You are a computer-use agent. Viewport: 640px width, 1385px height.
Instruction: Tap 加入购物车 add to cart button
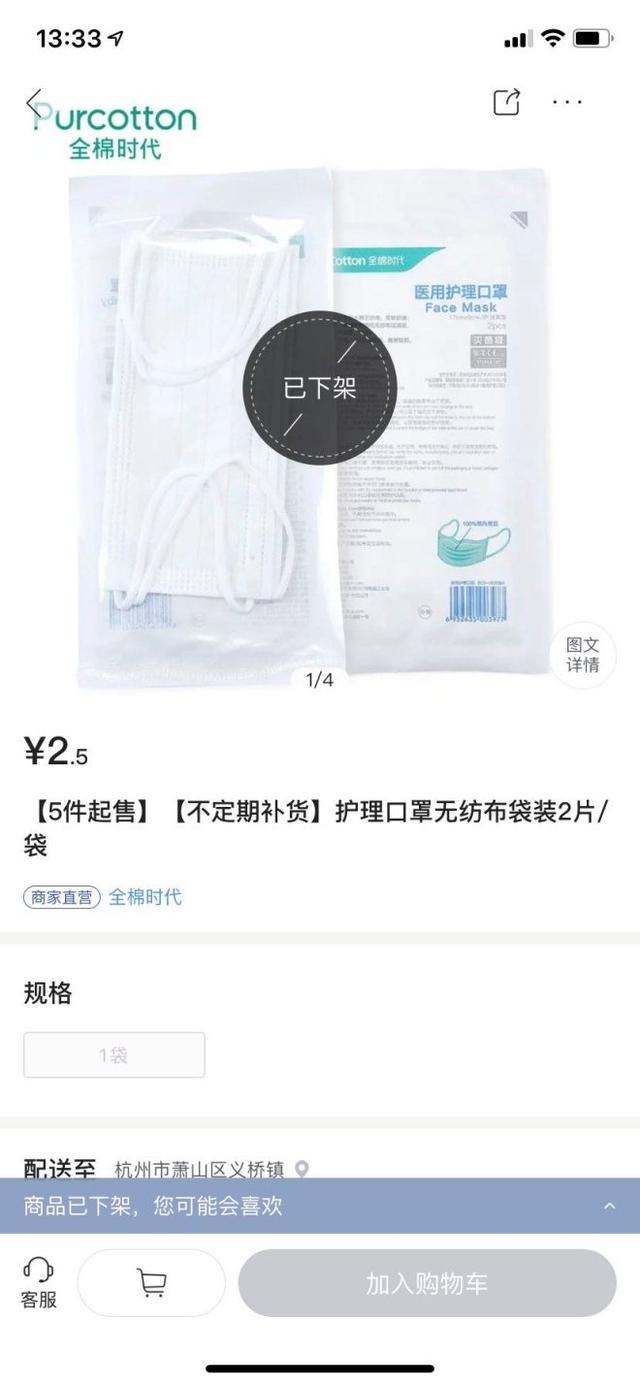[x=427, y=1283]
